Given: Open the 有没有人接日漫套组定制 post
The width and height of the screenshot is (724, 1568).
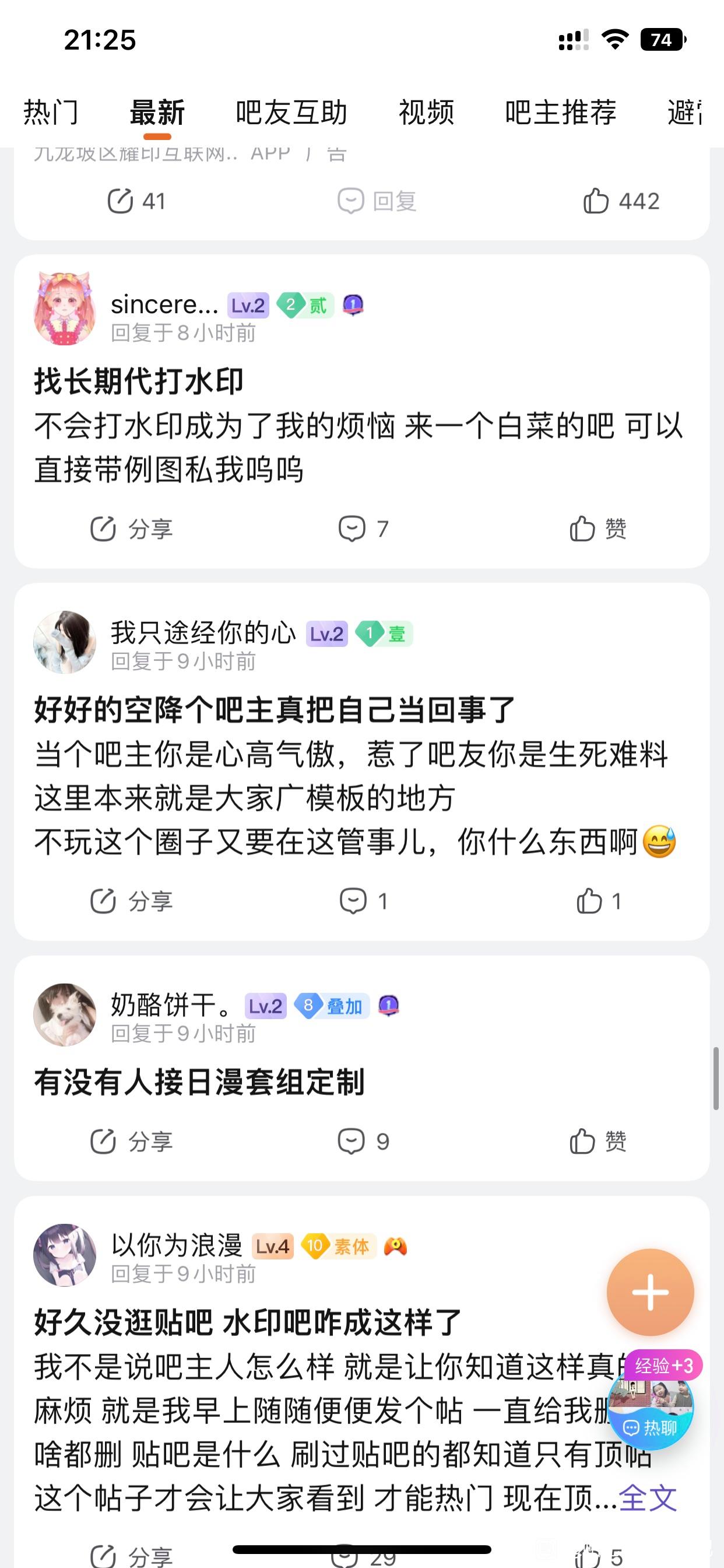Looking at the screenshot, I should click(x=199, y=1081).
